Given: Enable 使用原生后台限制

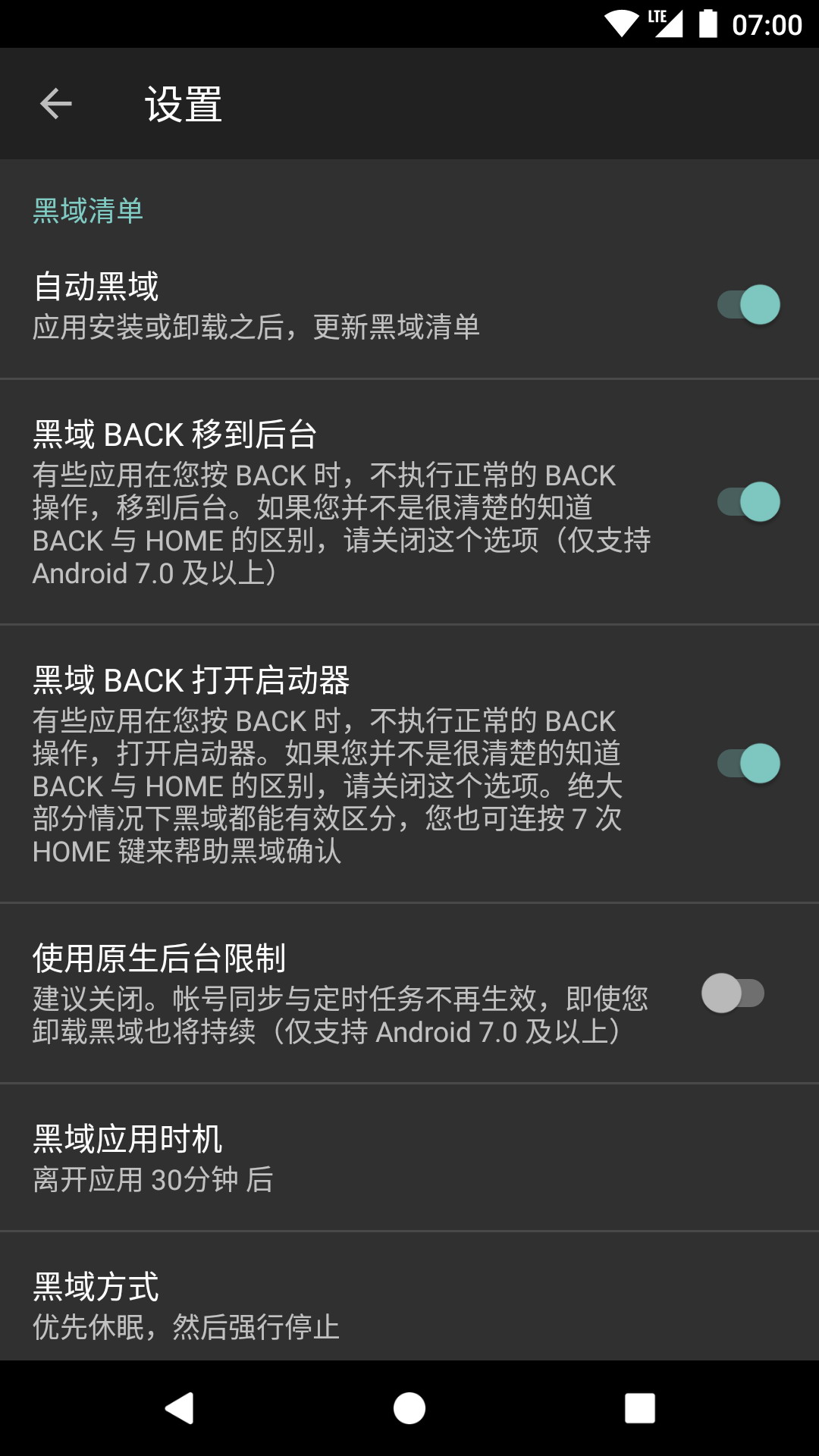Looking at the screenshot, I should coord(733,993).
